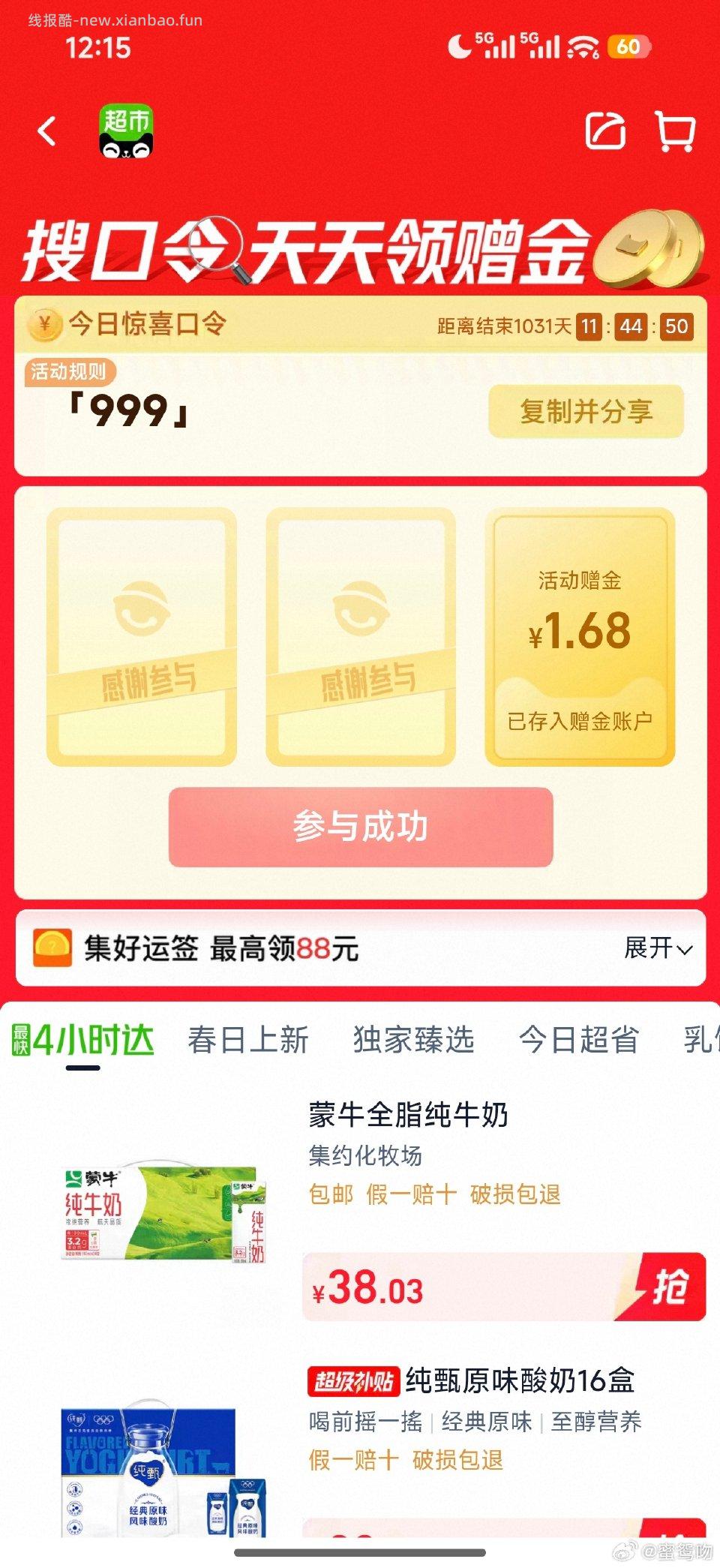This screenshot has height=1568, width=720.
Task: Open the shopping cart icon
Action: point(676,131)
